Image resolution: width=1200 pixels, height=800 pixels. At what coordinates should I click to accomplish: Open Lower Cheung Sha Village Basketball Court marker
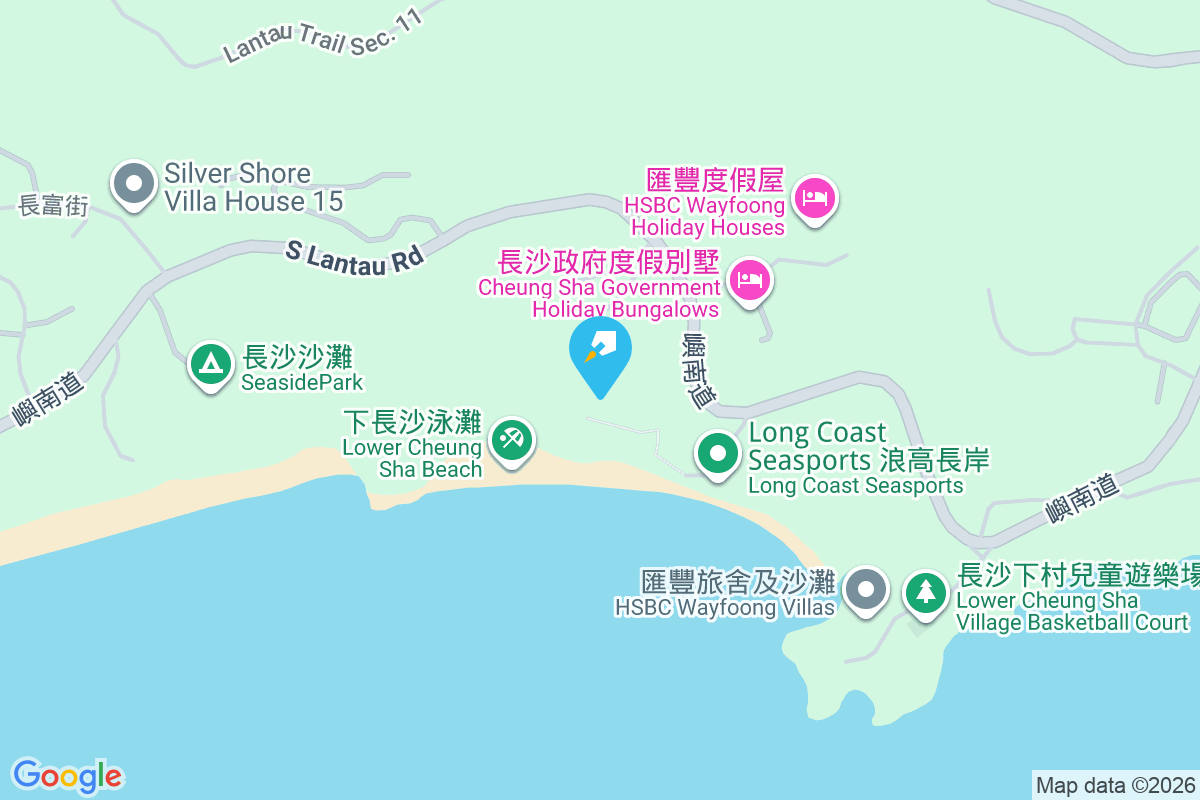pyautogui.click(x=926, y=593)
